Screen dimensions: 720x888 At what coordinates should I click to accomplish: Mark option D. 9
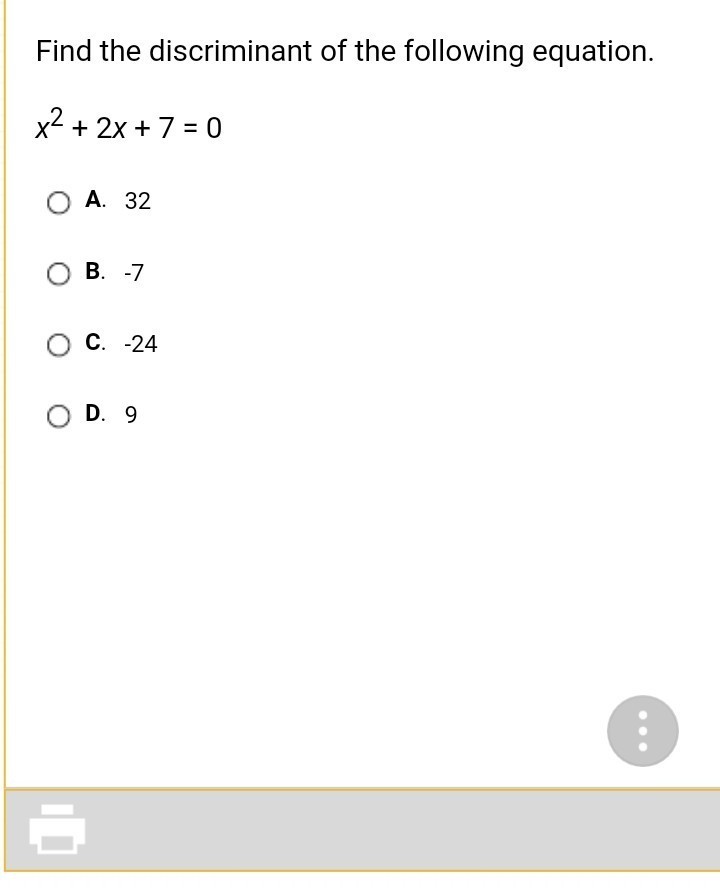tap(59, 416)
